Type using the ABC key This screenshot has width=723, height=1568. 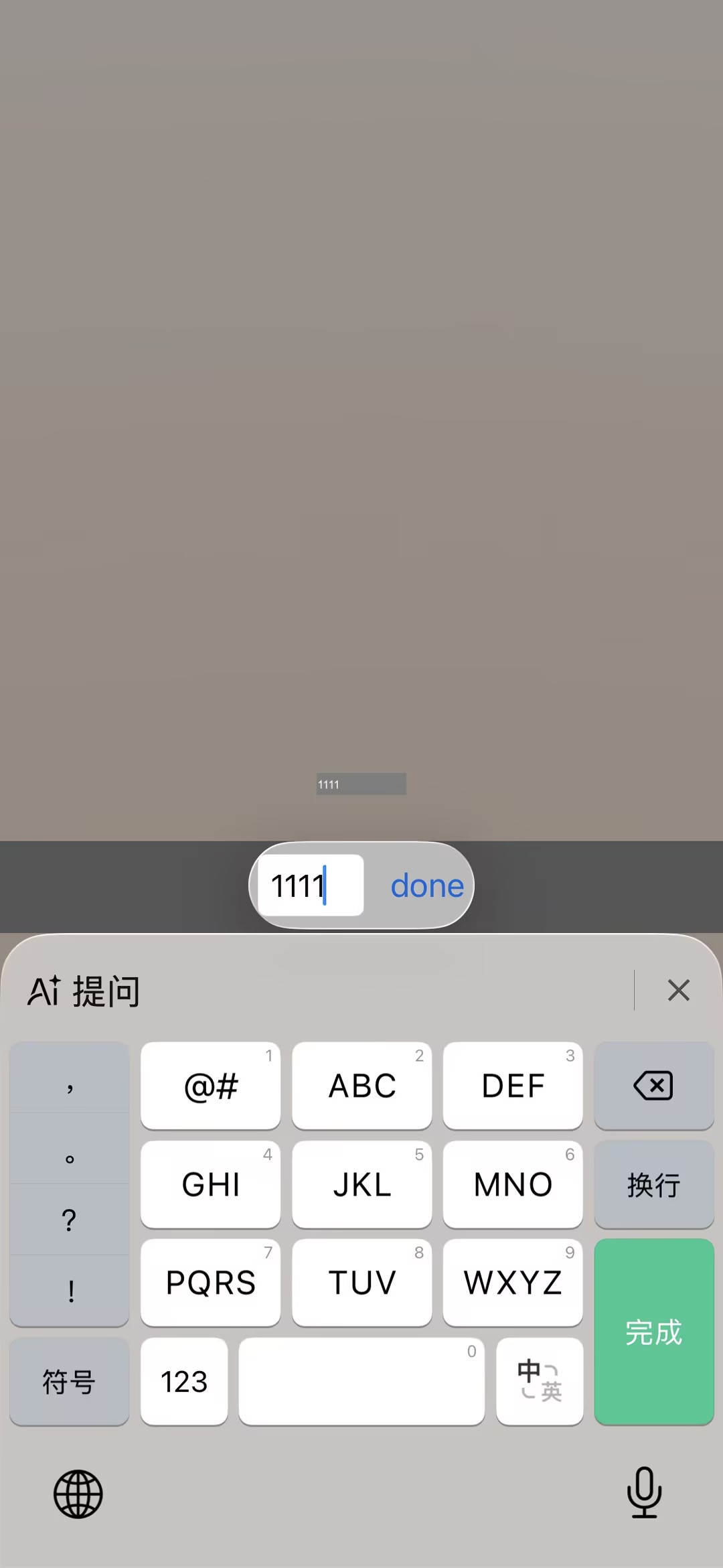pyautogui.click(x=361, y=1086)
